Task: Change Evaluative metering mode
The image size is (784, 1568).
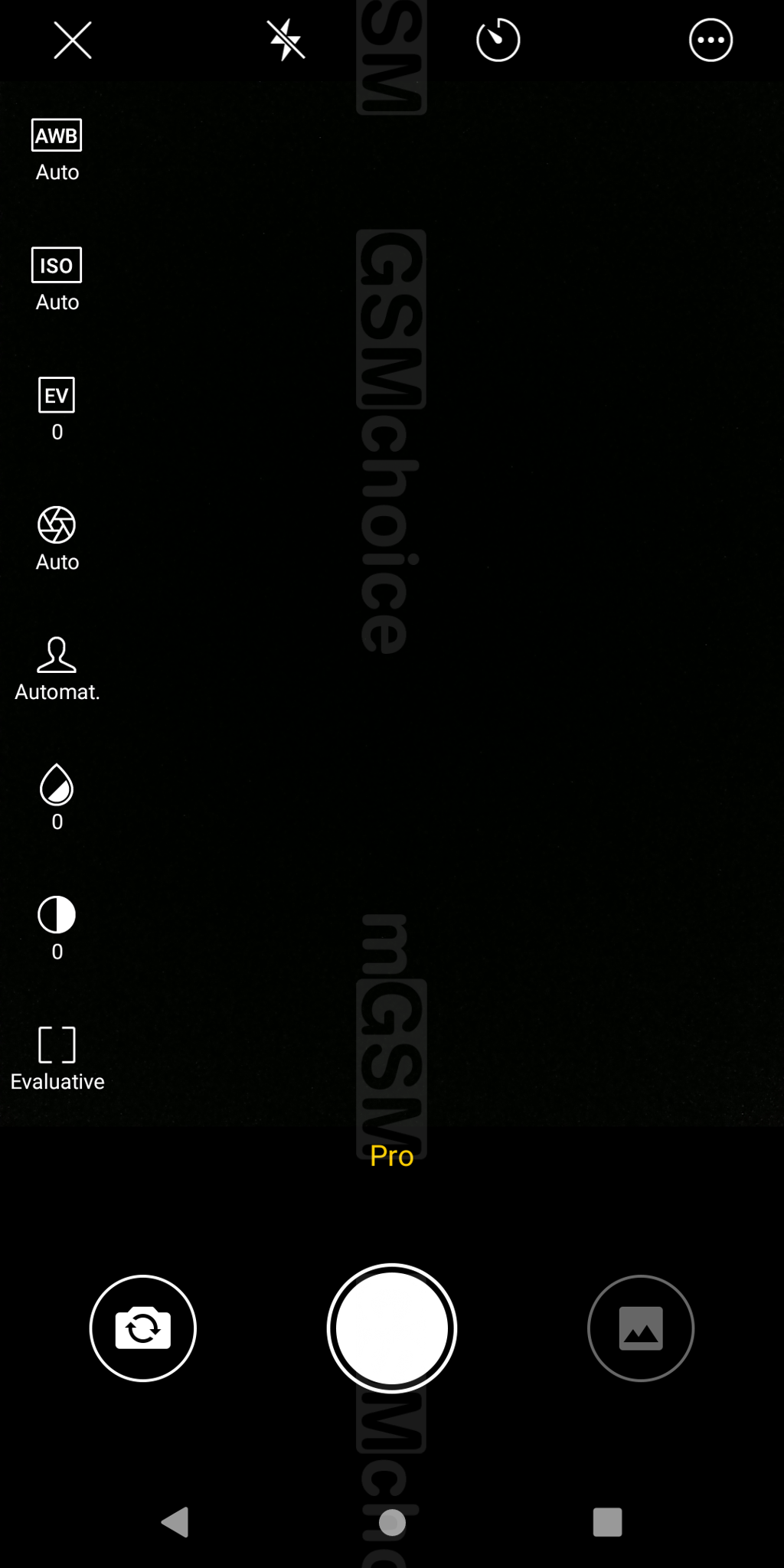Action: (x=57, y=1058)
